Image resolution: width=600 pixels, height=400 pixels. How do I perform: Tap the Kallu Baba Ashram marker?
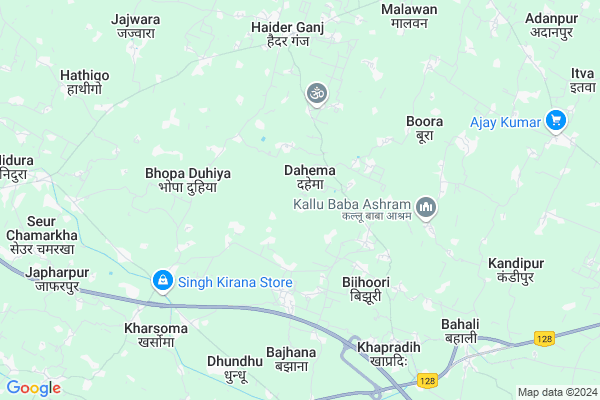(426, 207)
